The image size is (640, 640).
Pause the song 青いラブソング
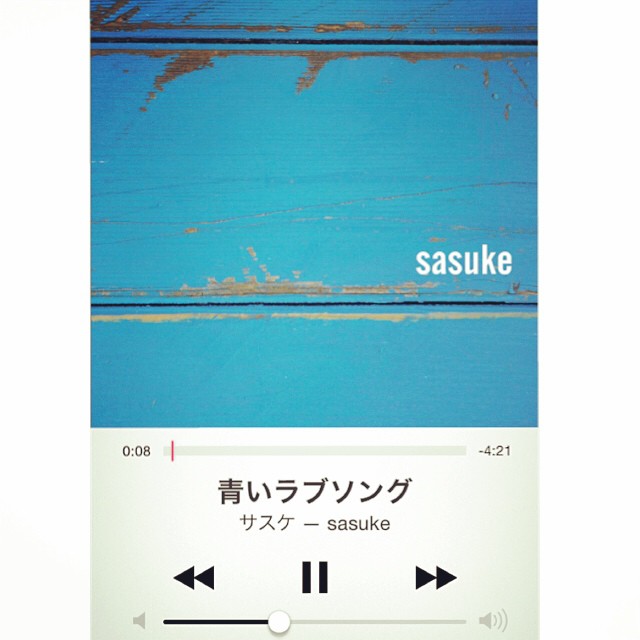click(x=314, y=577)
